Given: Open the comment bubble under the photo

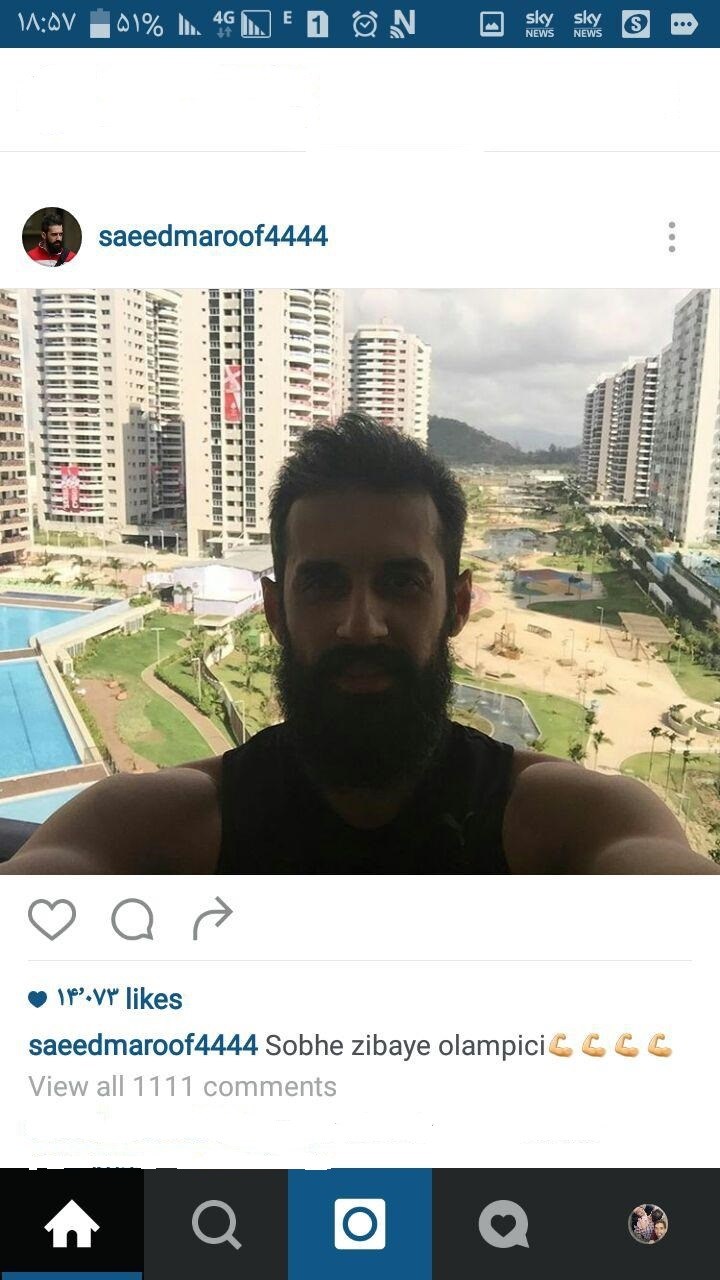Looking at the screenshot, I should [132, 919].
